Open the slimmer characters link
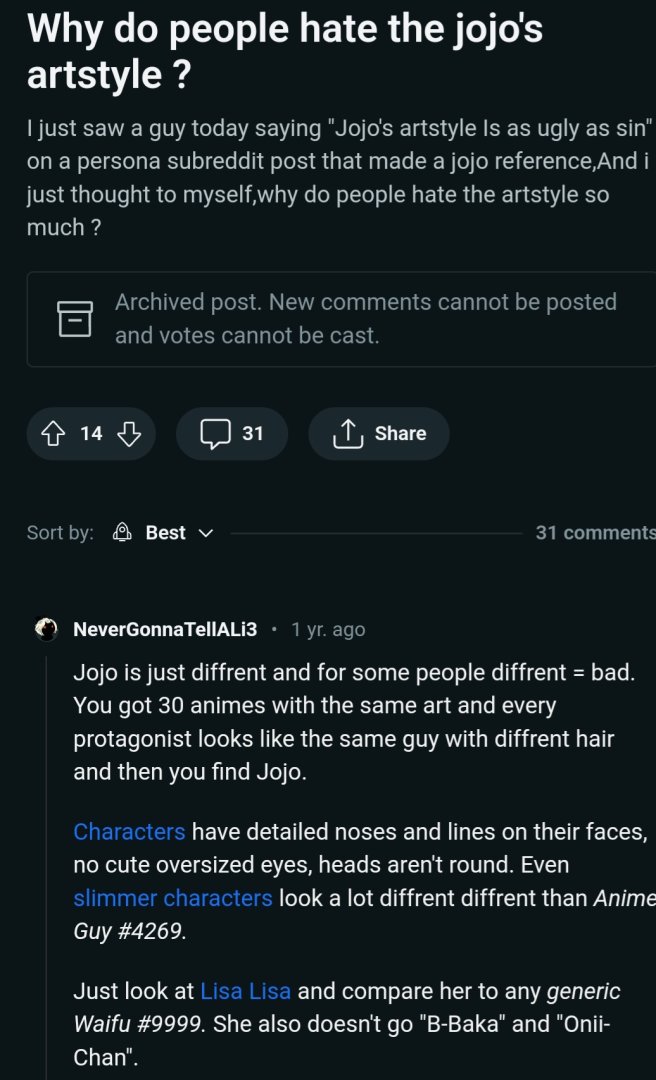Image resolution: width=656 pixels, height=1080 pixels. 173,897
